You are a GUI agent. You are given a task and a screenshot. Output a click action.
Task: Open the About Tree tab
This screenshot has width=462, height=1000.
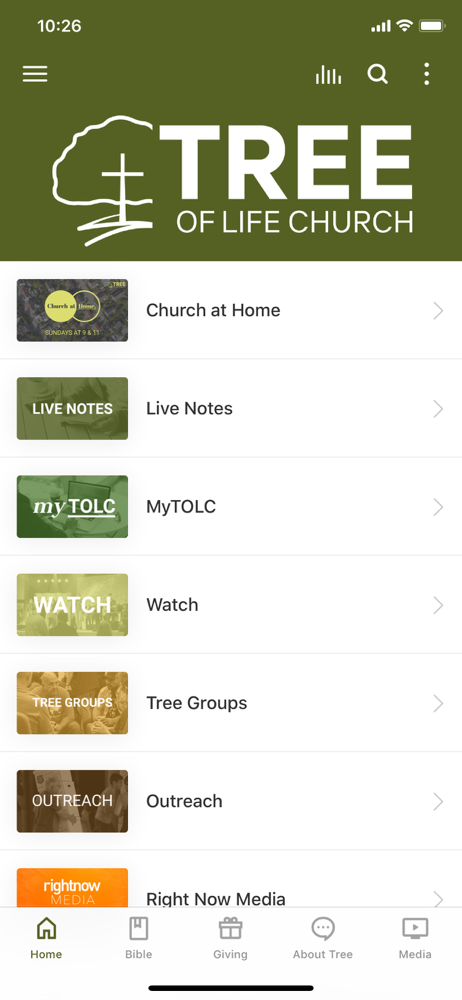tap(323, 938)
